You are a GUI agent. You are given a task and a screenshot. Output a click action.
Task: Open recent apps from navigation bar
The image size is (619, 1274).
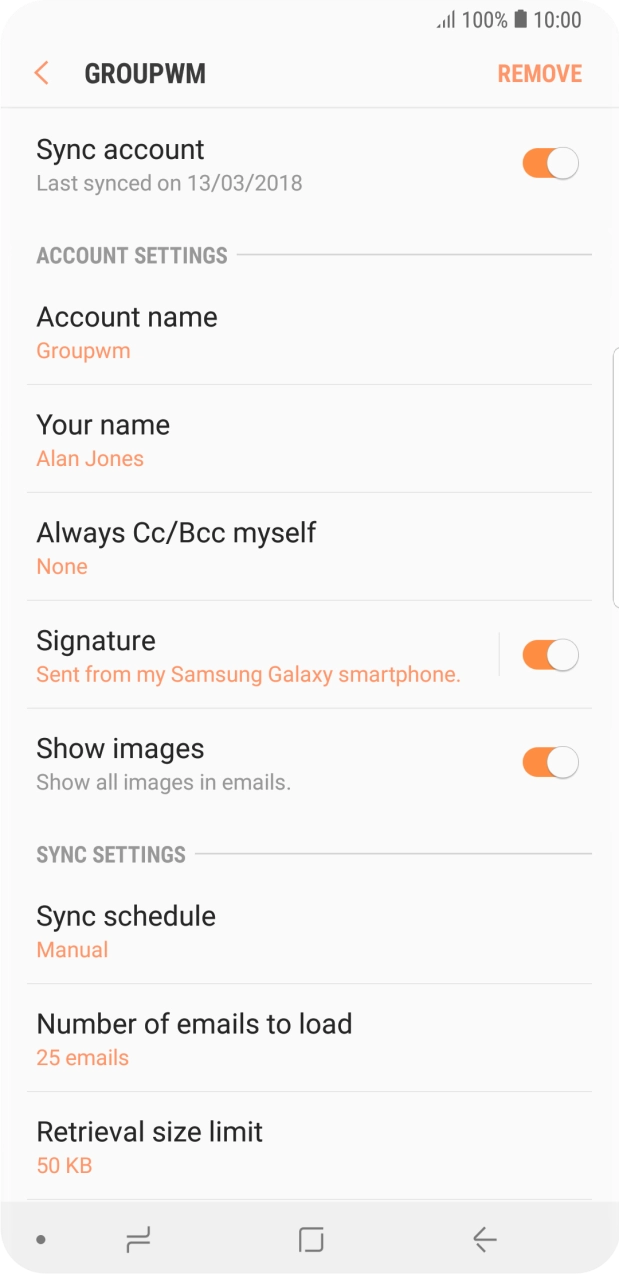click(x=138, y=1240)
